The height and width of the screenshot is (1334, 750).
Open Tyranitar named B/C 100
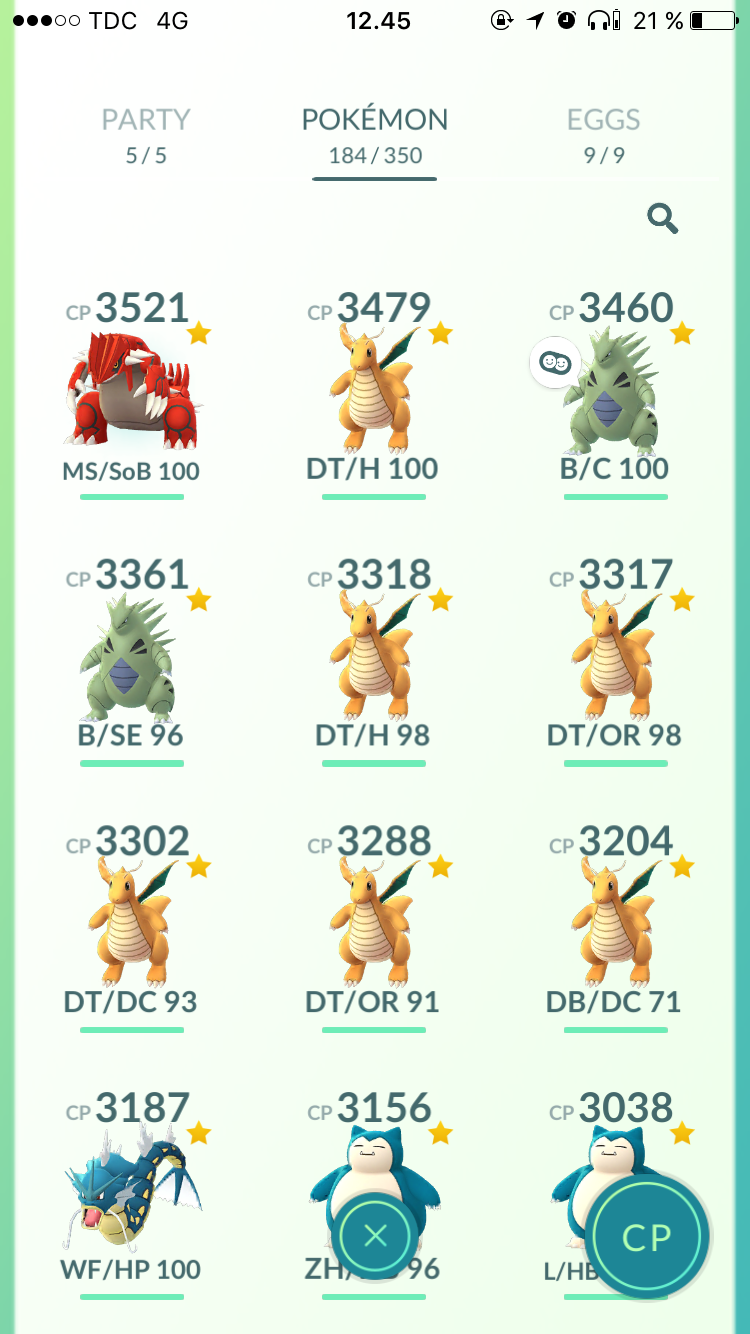point(615,394)
